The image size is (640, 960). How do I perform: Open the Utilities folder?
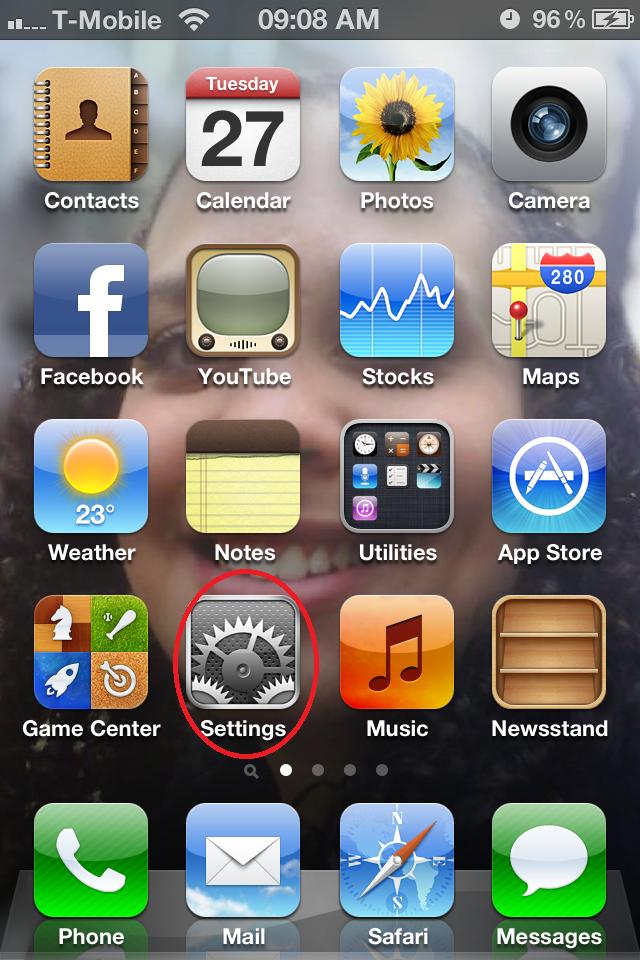point(396,476)
